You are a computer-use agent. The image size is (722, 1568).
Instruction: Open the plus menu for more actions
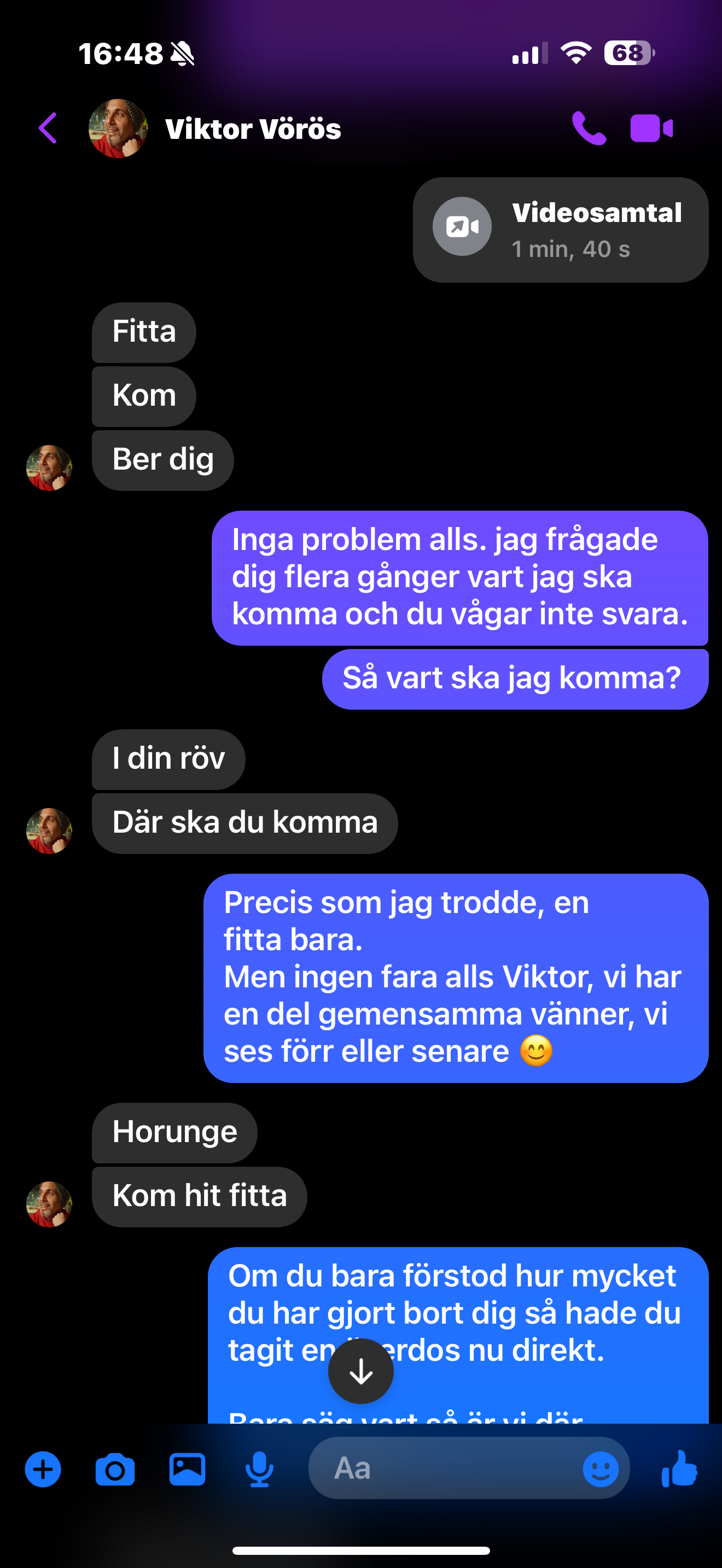[43, 1470]
